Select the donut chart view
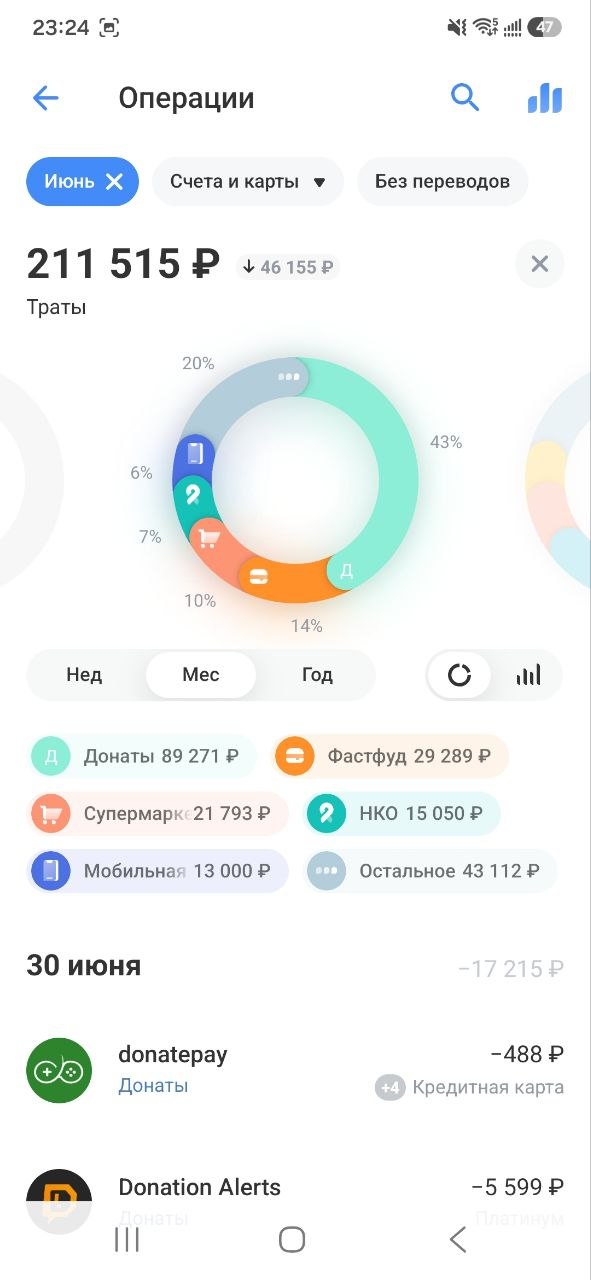 coord(460,675)
